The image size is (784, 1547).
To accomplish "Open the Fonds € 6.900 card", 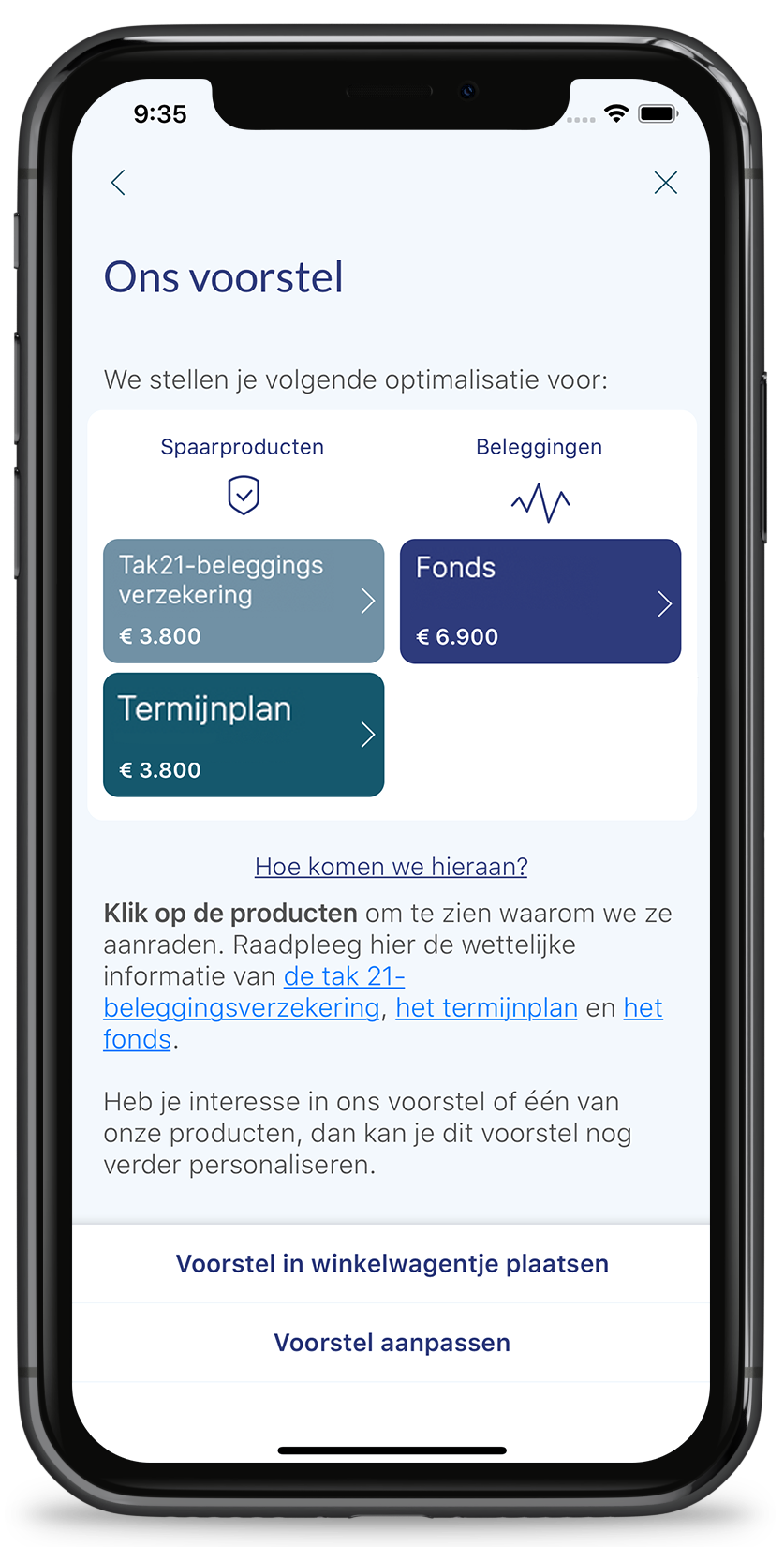I will tap(540, 601).
